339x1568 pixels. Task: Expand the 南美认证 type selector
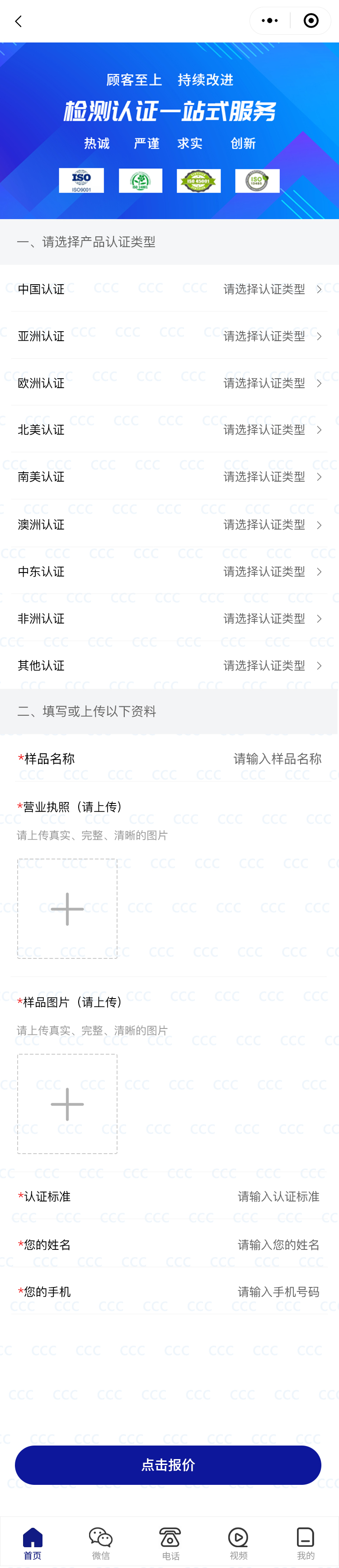[272, 477]
